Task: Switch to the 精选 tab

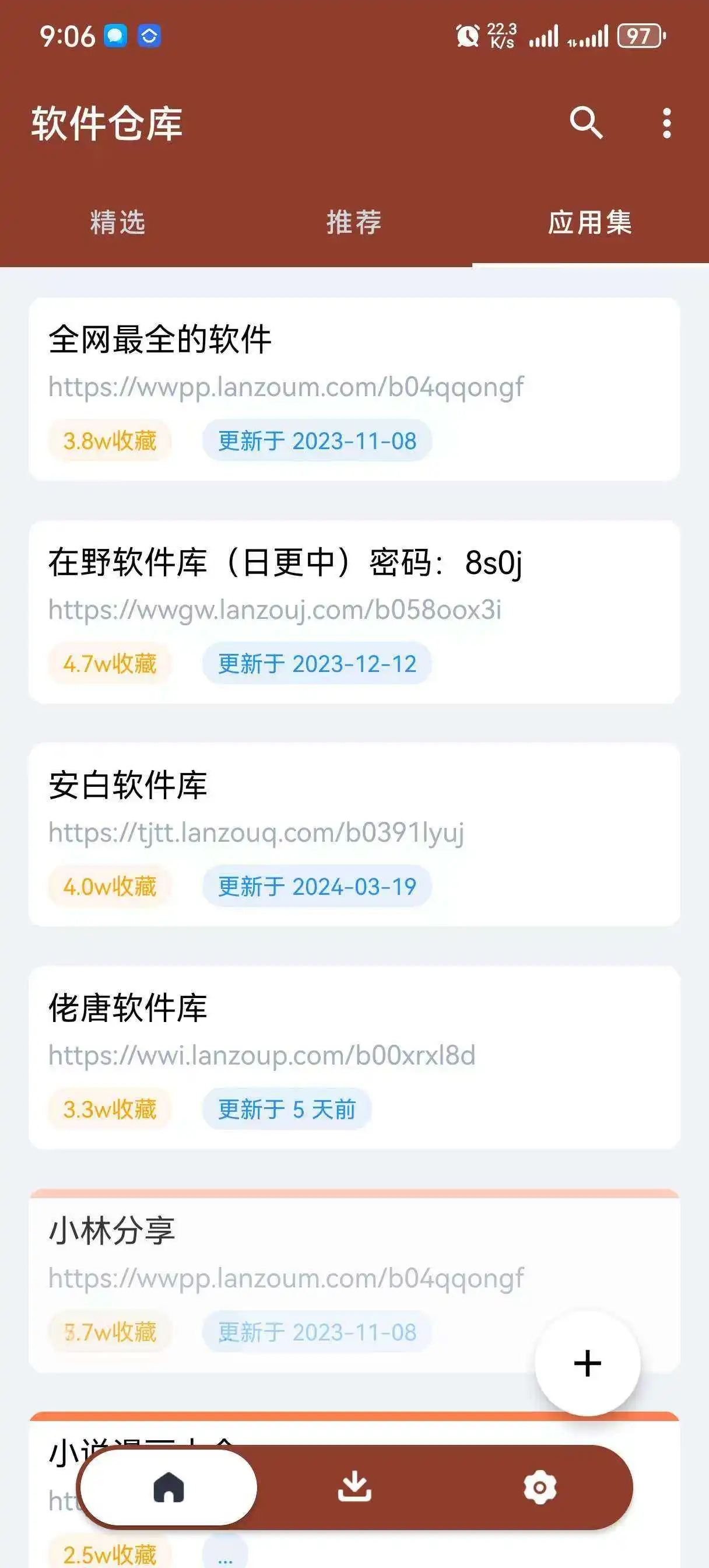Action: pos(117,222)
